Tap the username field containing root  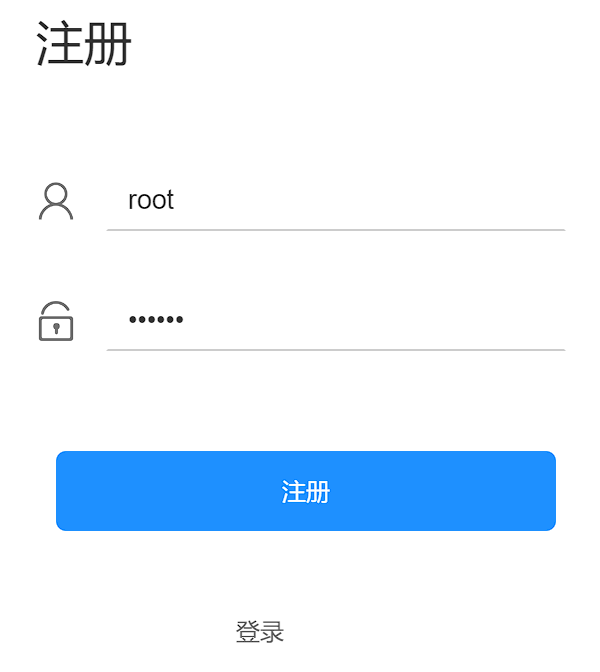tap(335, 200)
